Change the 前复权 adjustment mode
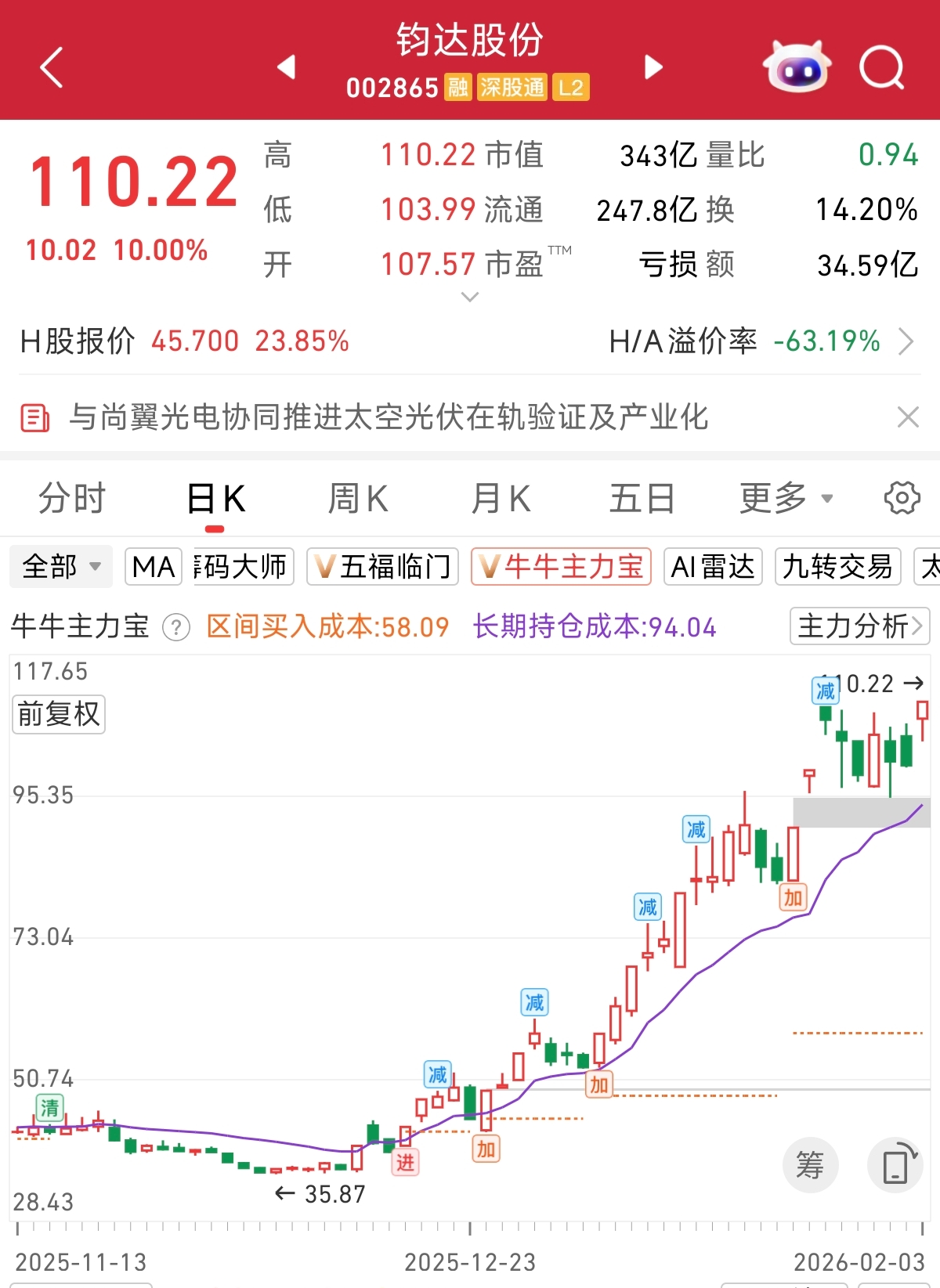The height and width of the screenshot is (1288, 940). click(59, 714)
